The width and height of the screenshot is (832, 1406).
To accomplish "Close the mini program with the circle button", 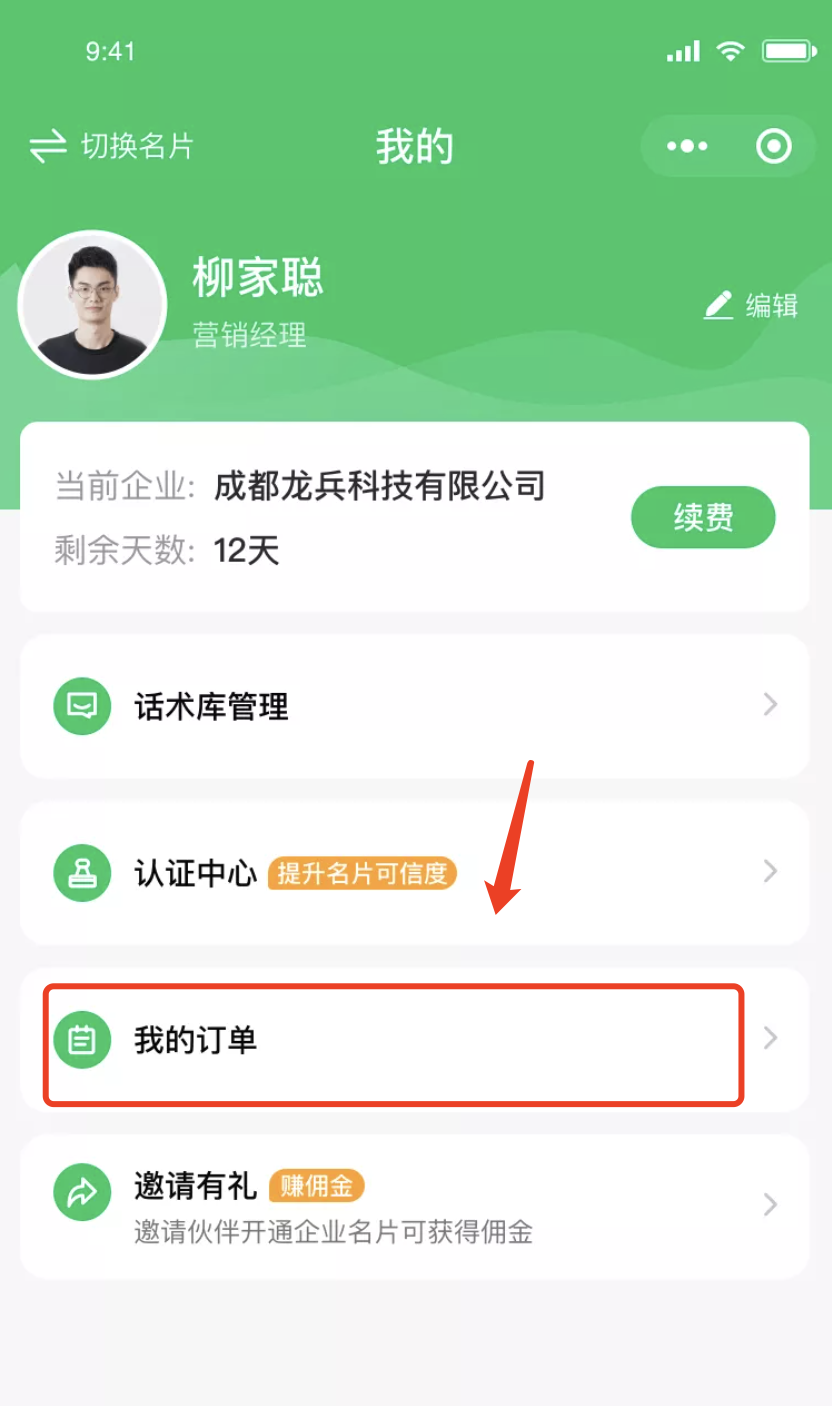I will (773, 147).
